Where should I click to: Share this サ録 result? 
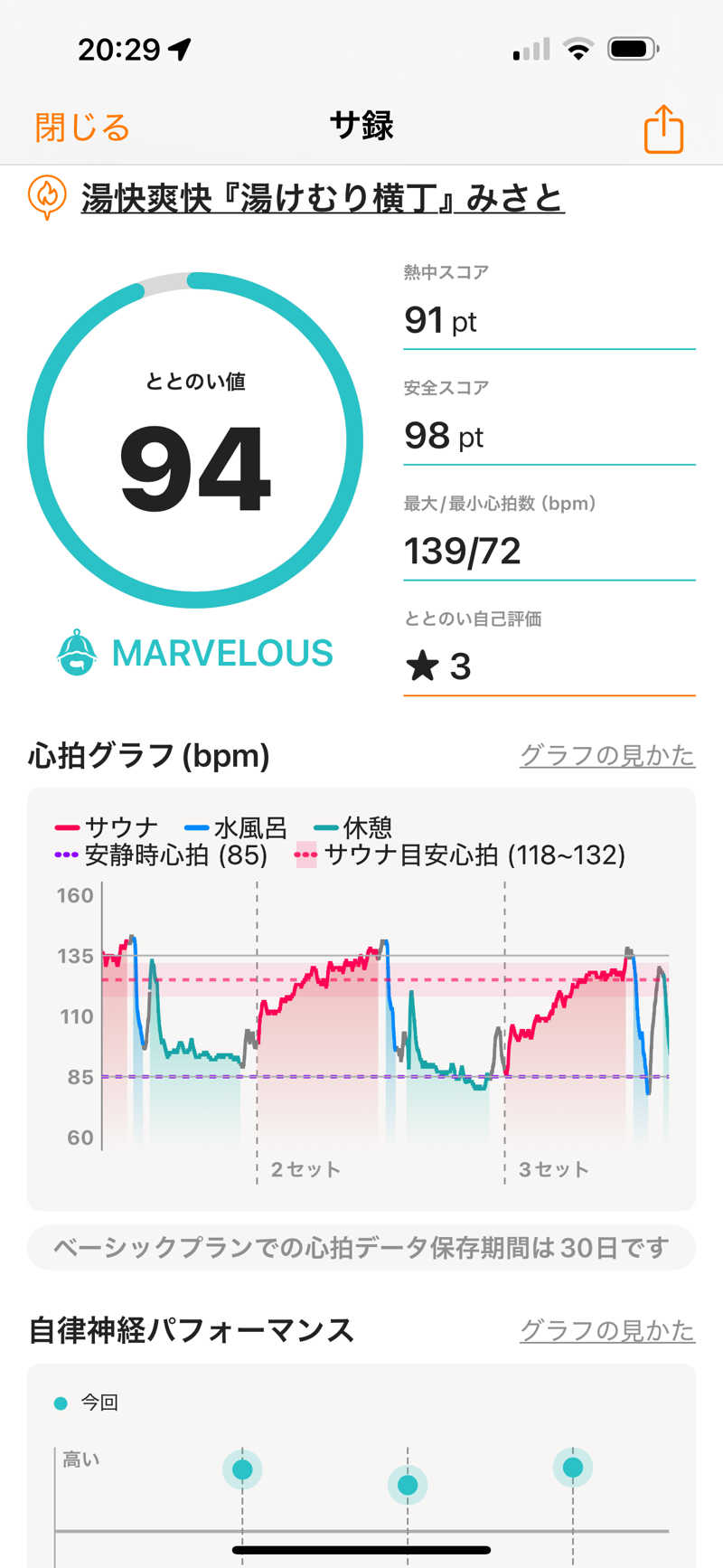(x=663, y=129)
